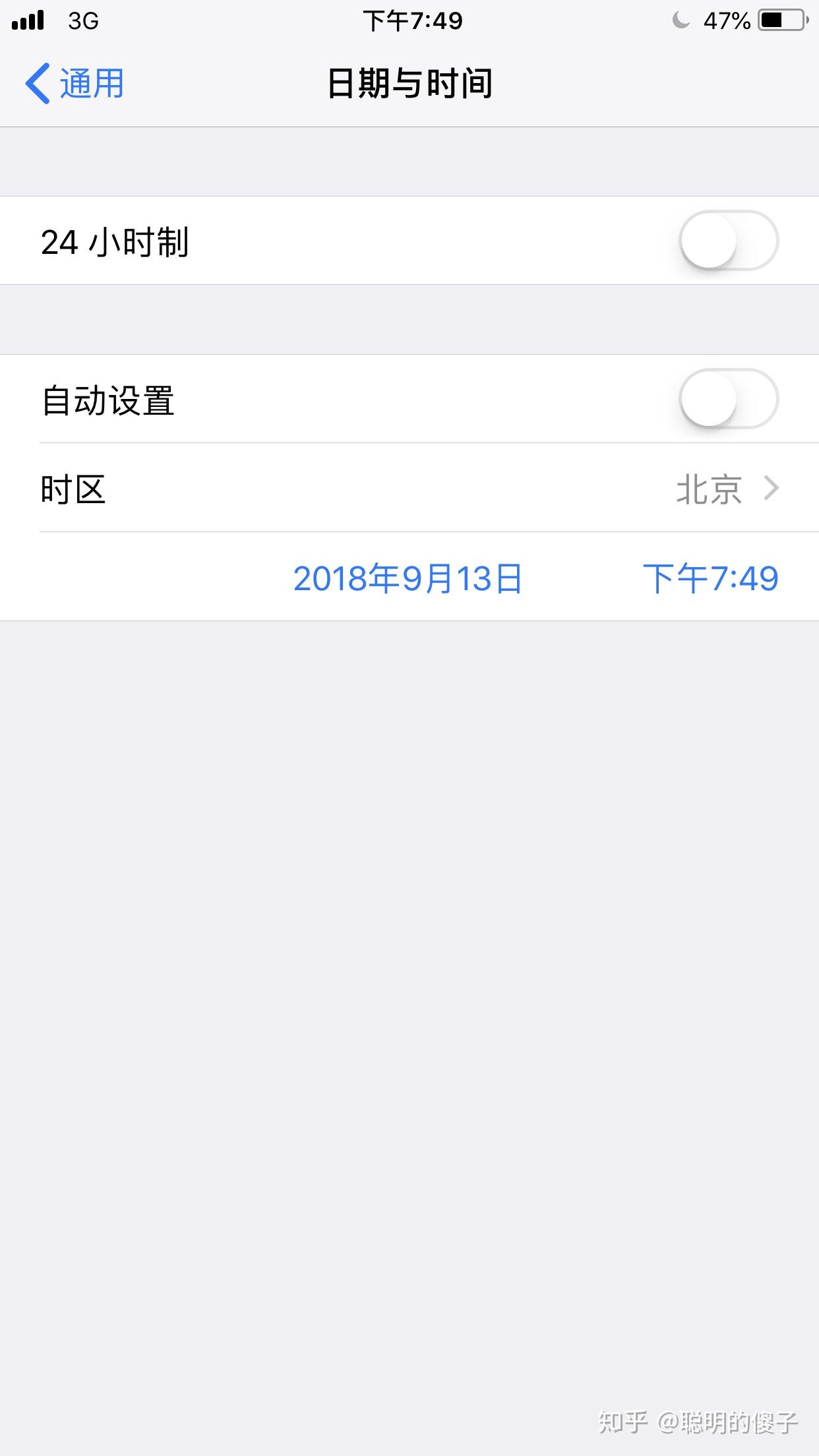Tap the cellular signal strength icon
Viewport: 819px width, 1456px height.
click(28, 20)
